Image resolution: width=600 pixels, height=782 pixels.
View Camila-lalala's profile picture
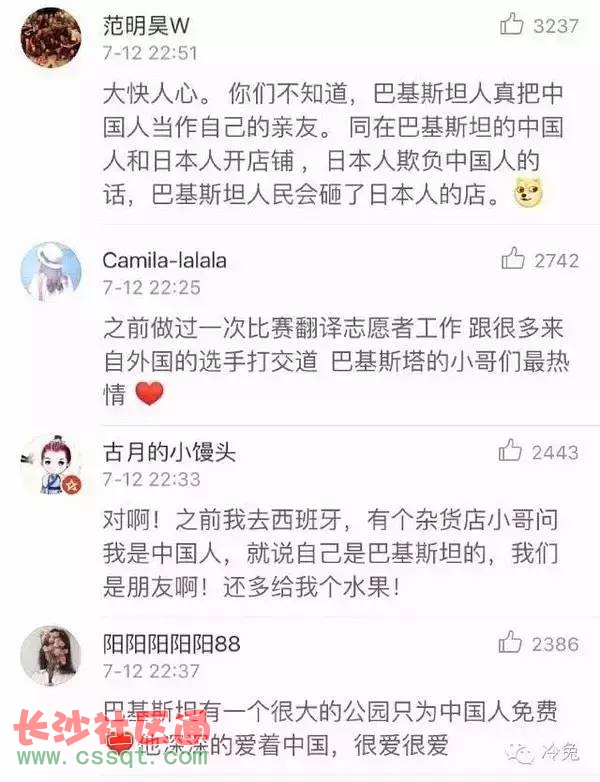click(50, 271)
